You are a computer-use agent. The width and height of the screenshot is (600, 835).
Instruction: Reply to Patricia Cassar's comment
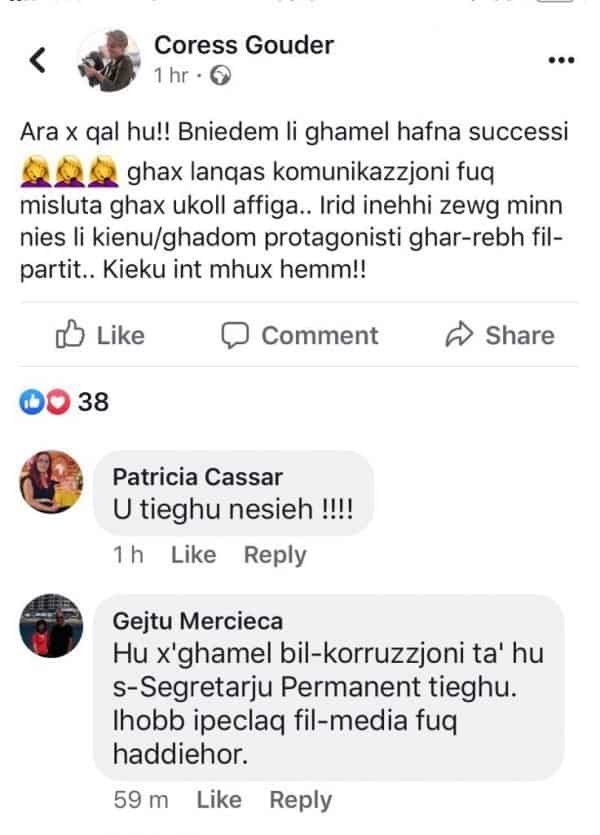tap(275, 555)
